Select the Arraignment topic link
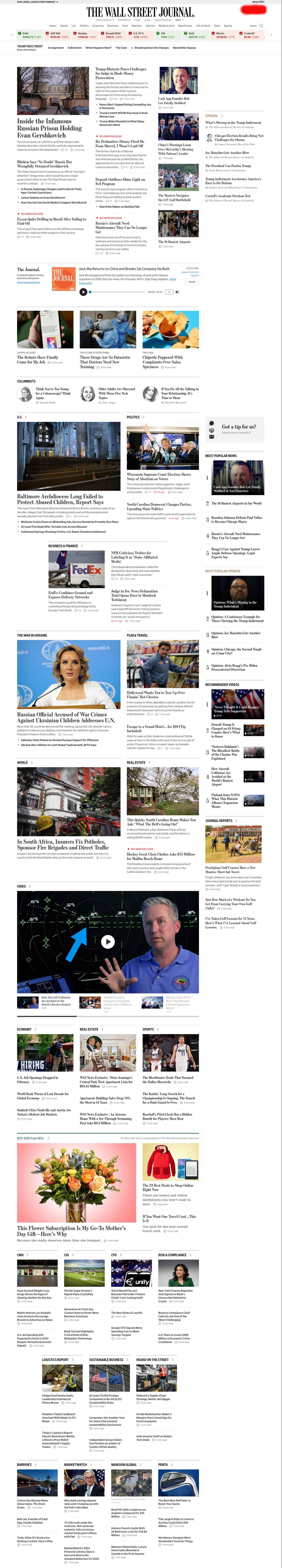 55,47
